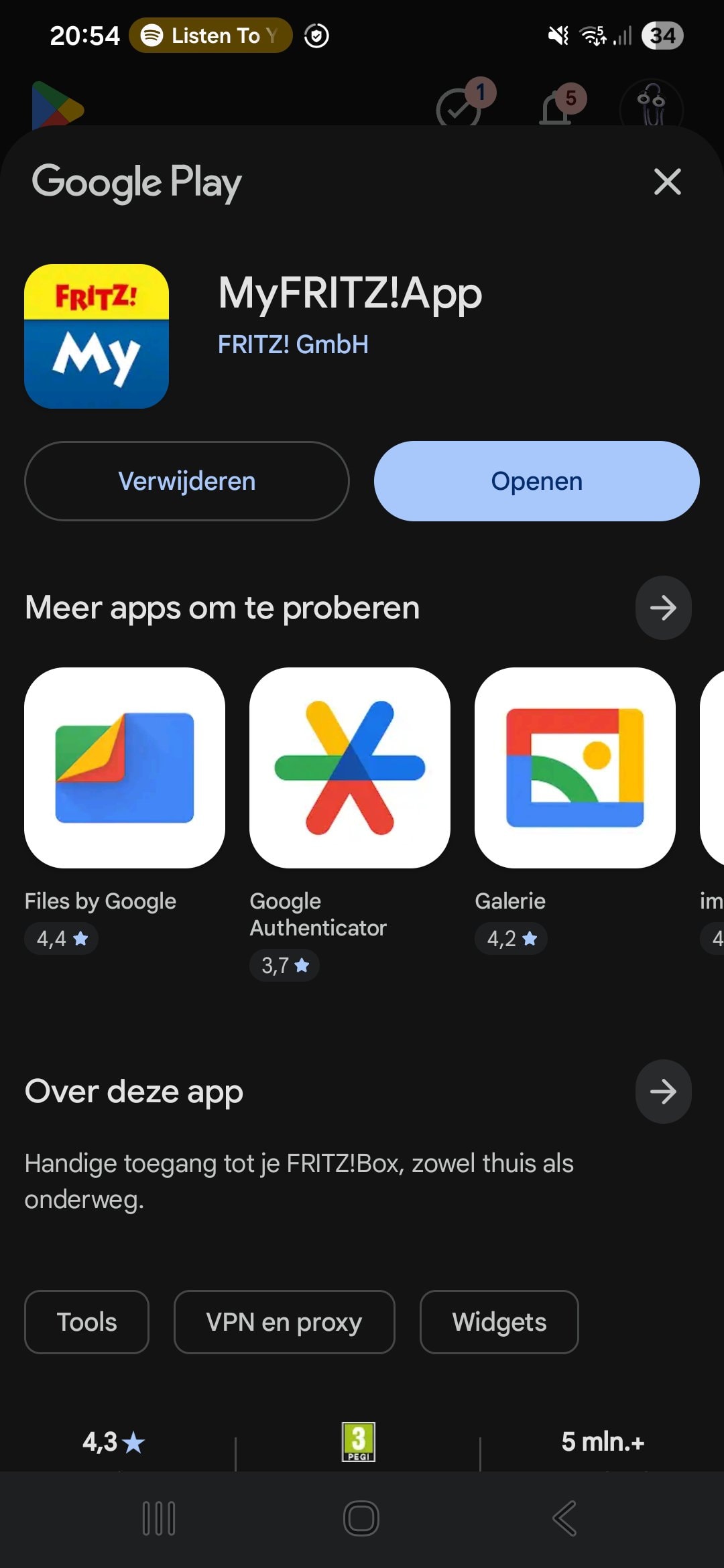Open the Files by Google app card
Image resolution: width=724 pixels, height=1568 pixels.
click(125, 768)
